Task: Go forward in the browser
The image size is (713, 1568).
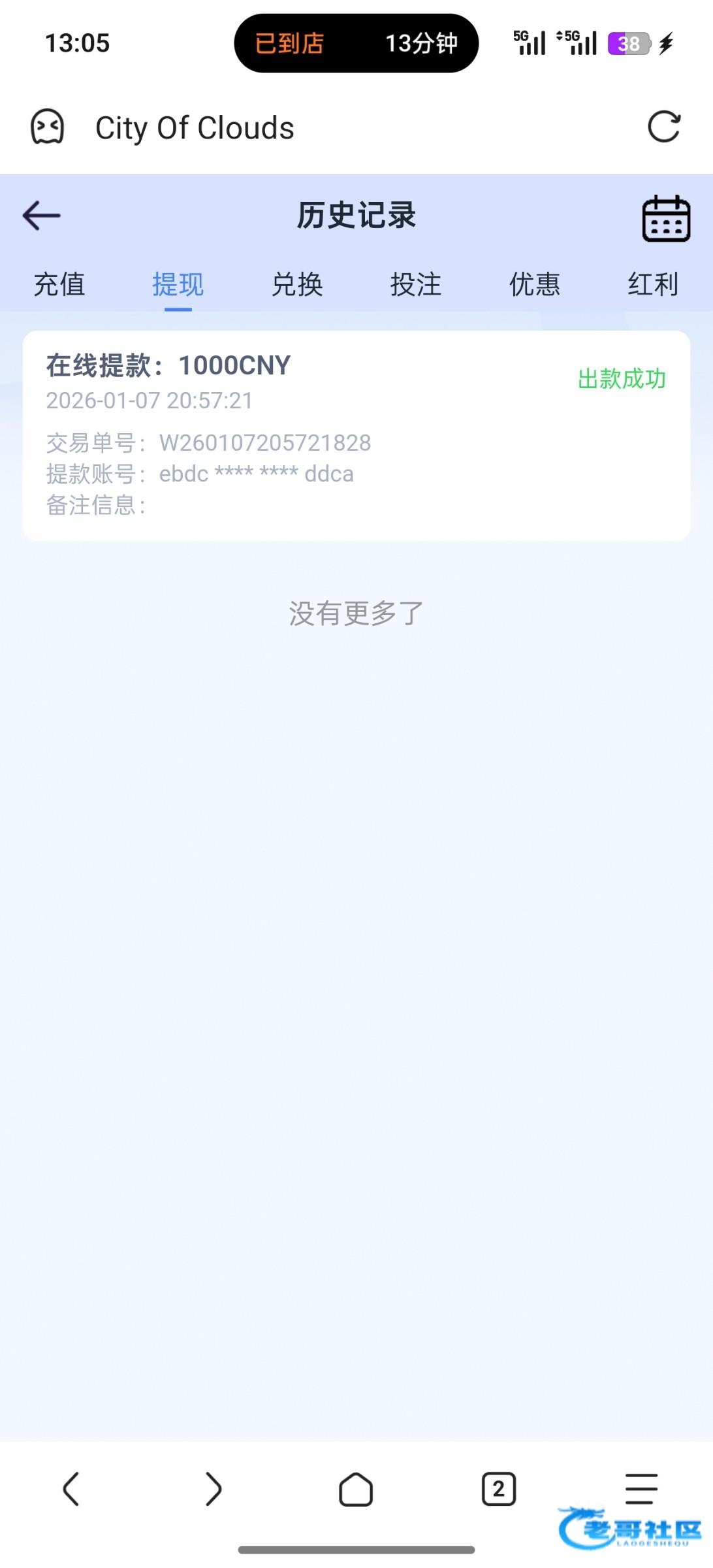Action: click(x=214, y=1489)
